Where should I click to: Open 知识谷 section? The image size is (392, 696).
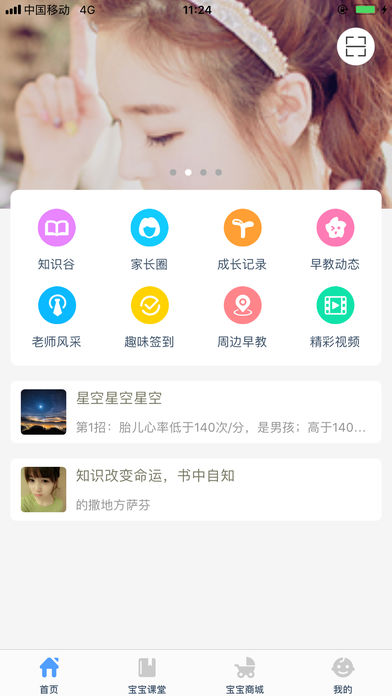point(56,240)
